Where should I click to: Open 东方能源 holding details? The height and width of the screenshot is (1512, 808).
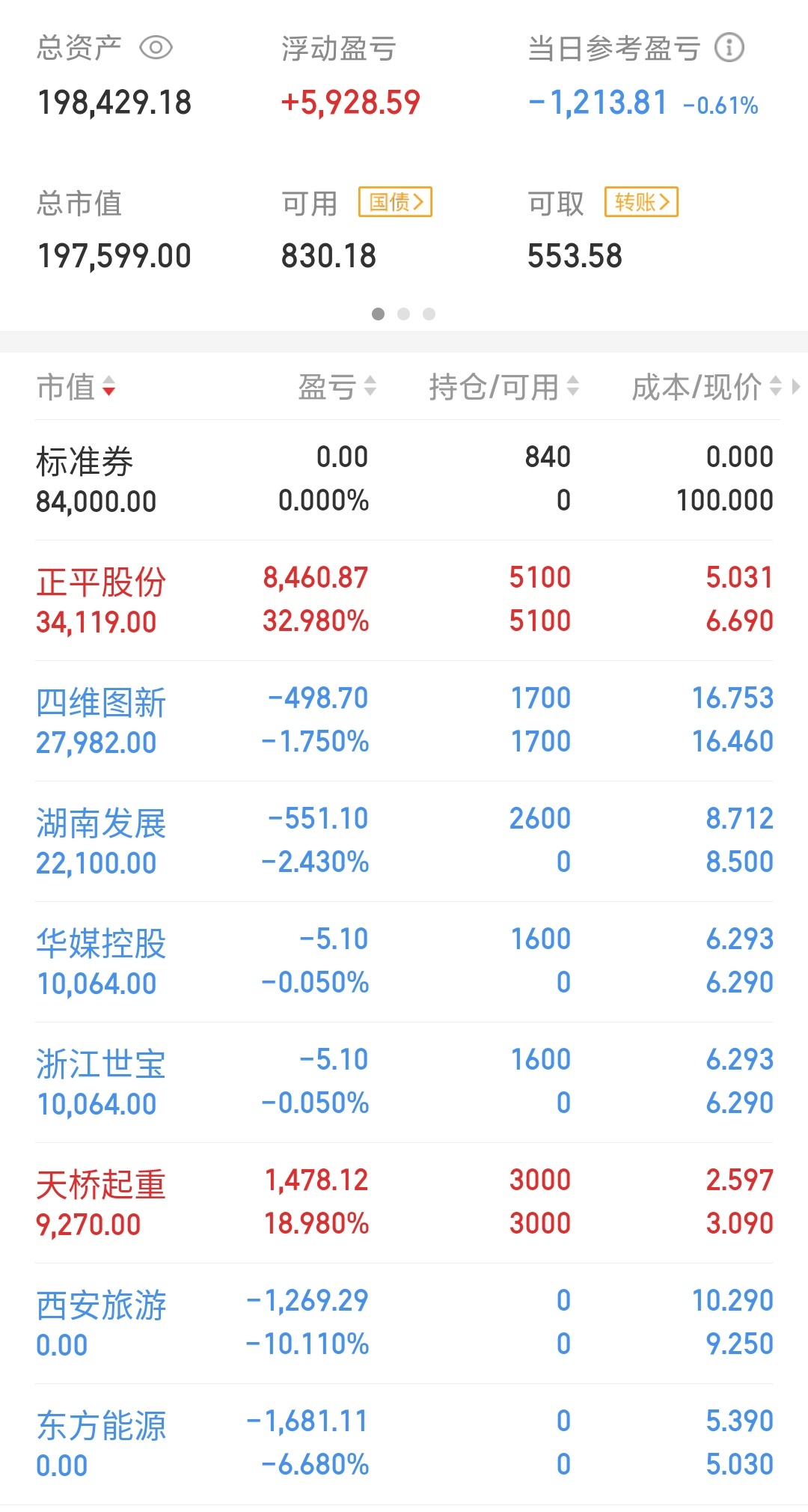(x=404, y=1444)
